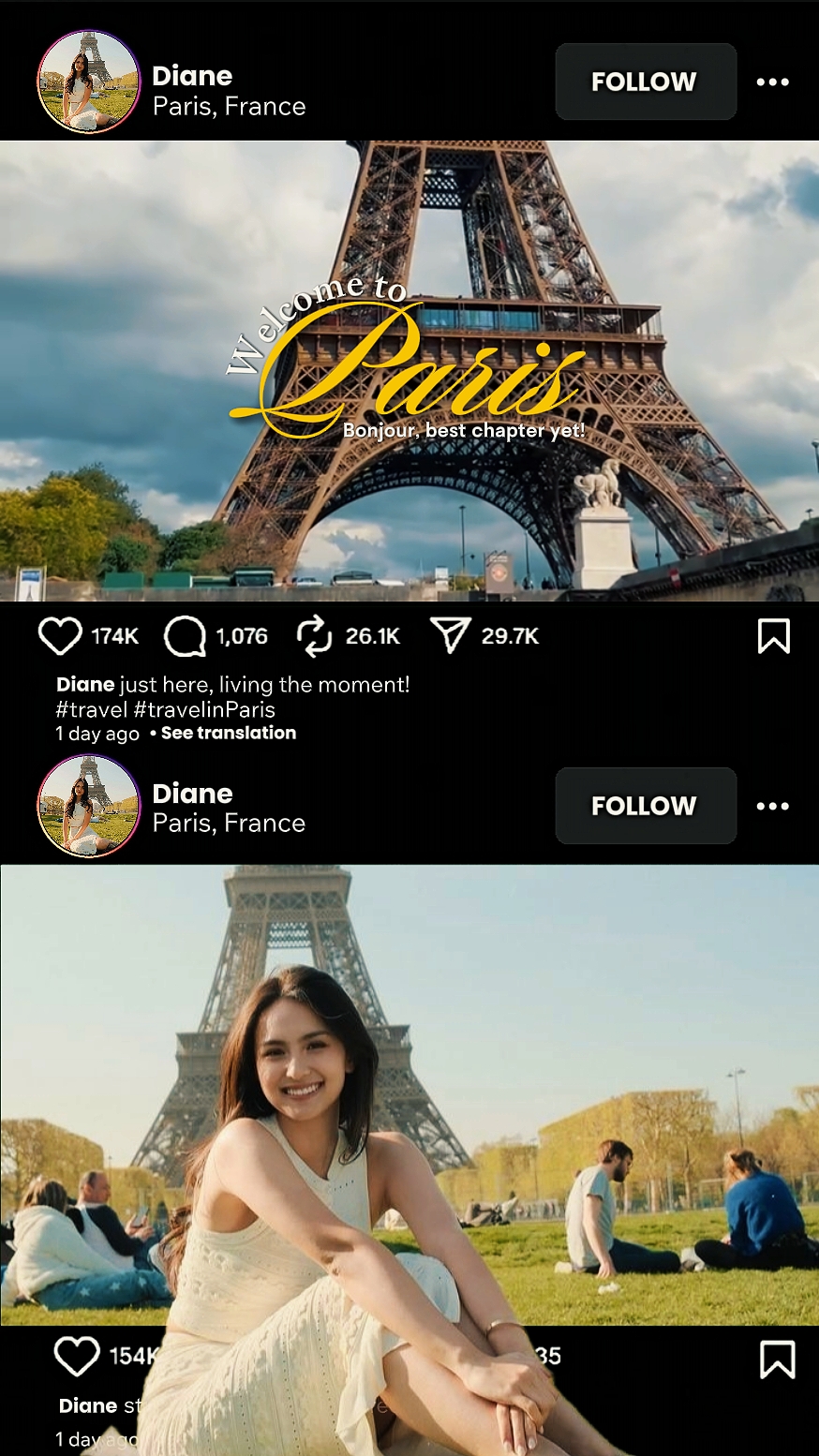The height and width of the screenshot is (1456, 819).
Task: View Diane's profile via her username
Action: pyautogui.click(x=192, y=76)
